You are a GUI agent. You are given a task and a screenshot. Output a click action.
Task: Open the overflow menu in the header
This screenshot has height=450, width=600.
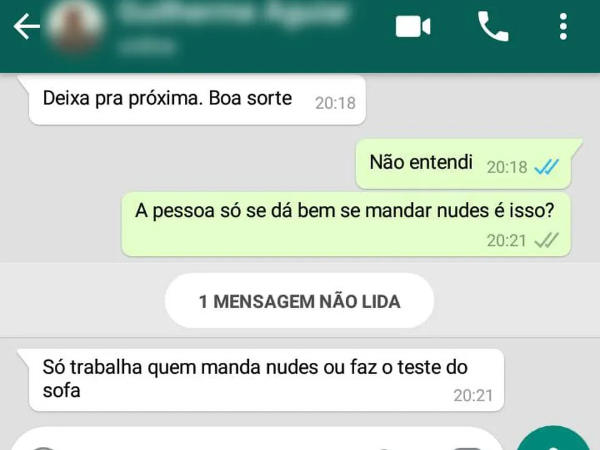click(563, 27)
